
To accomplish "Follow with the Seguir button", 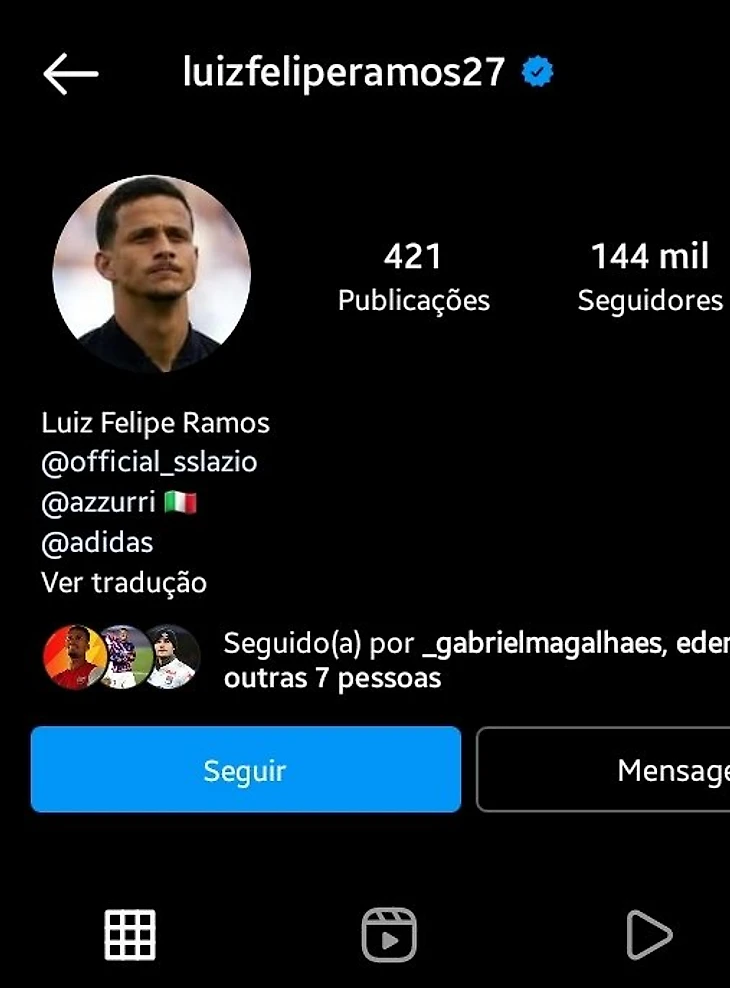I will 245,770.
